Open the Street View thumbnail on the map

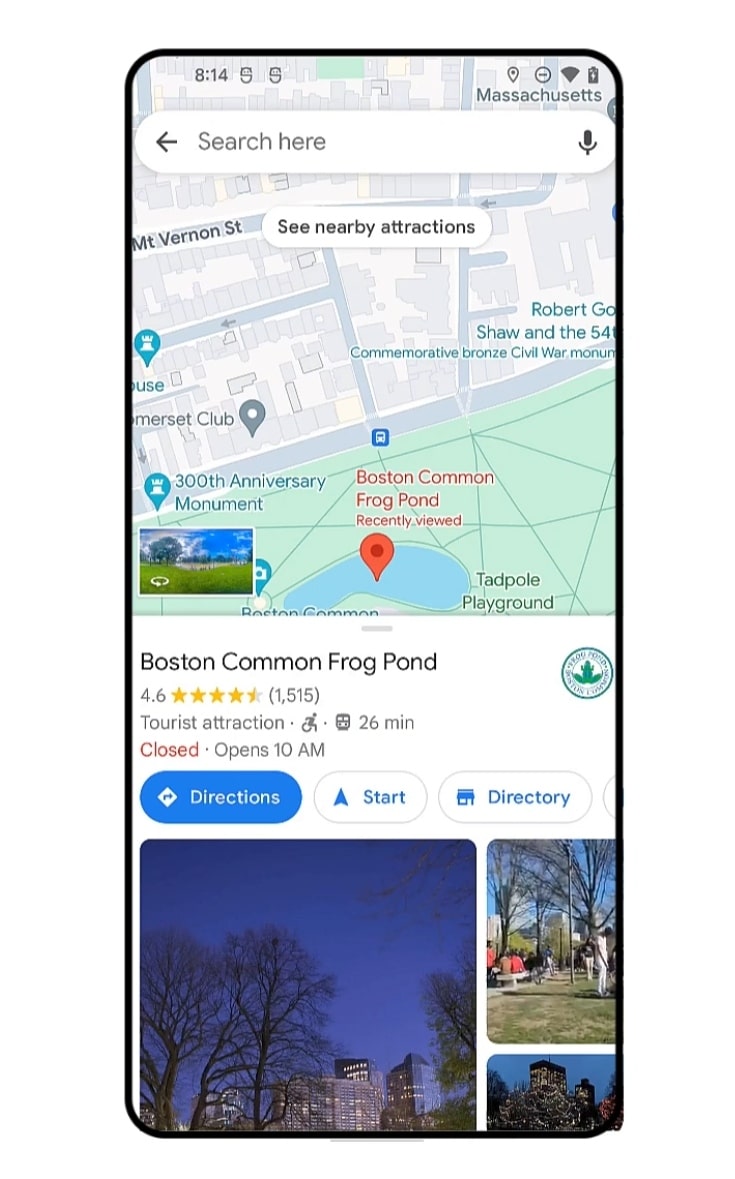click(196, 562)
